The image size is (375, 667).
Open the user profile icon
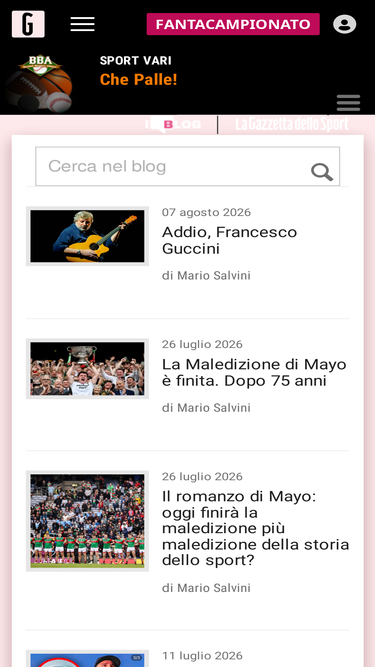pos(344,24)
